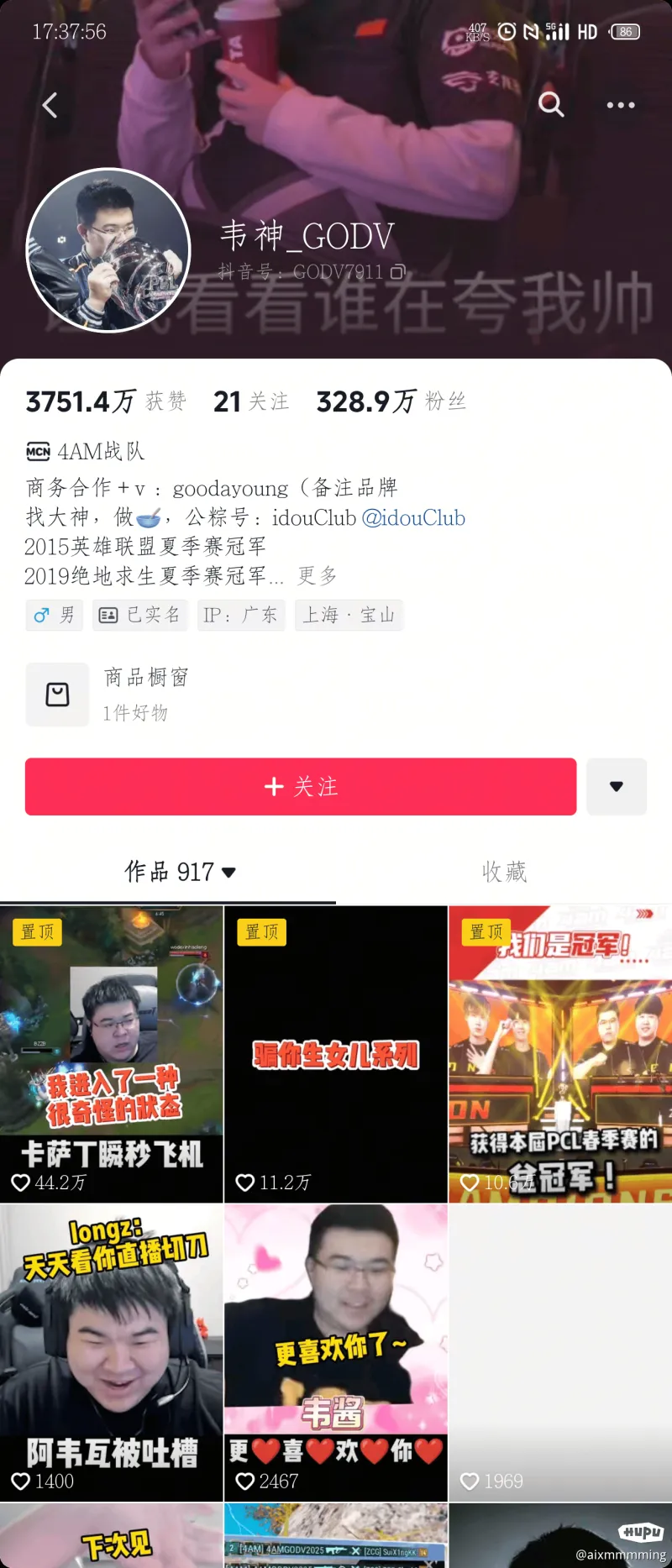
Task: Open the three-dot overflow menu
Action: click(620, 105)
